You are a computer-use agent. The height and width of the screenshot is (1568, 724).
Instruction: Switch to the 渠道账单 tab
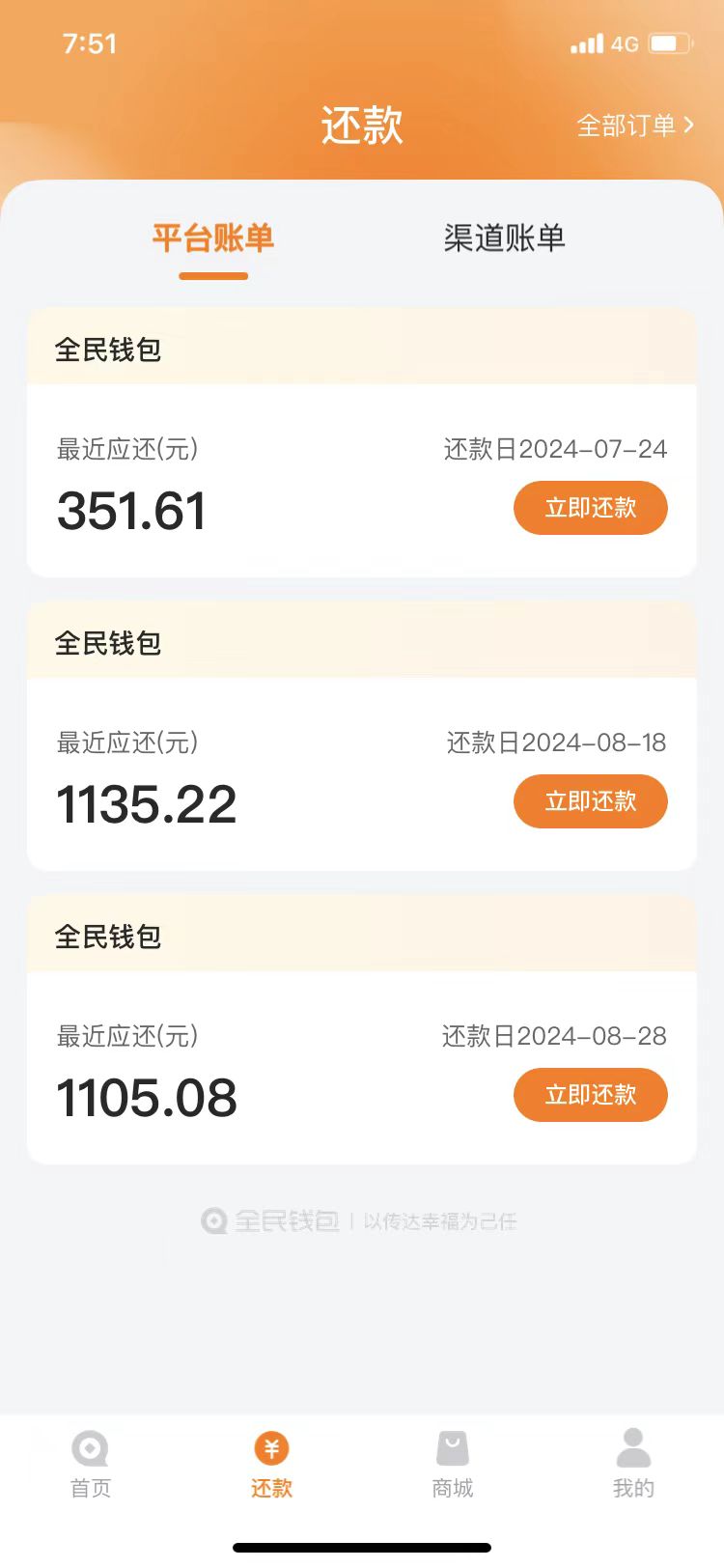[504, 238]
